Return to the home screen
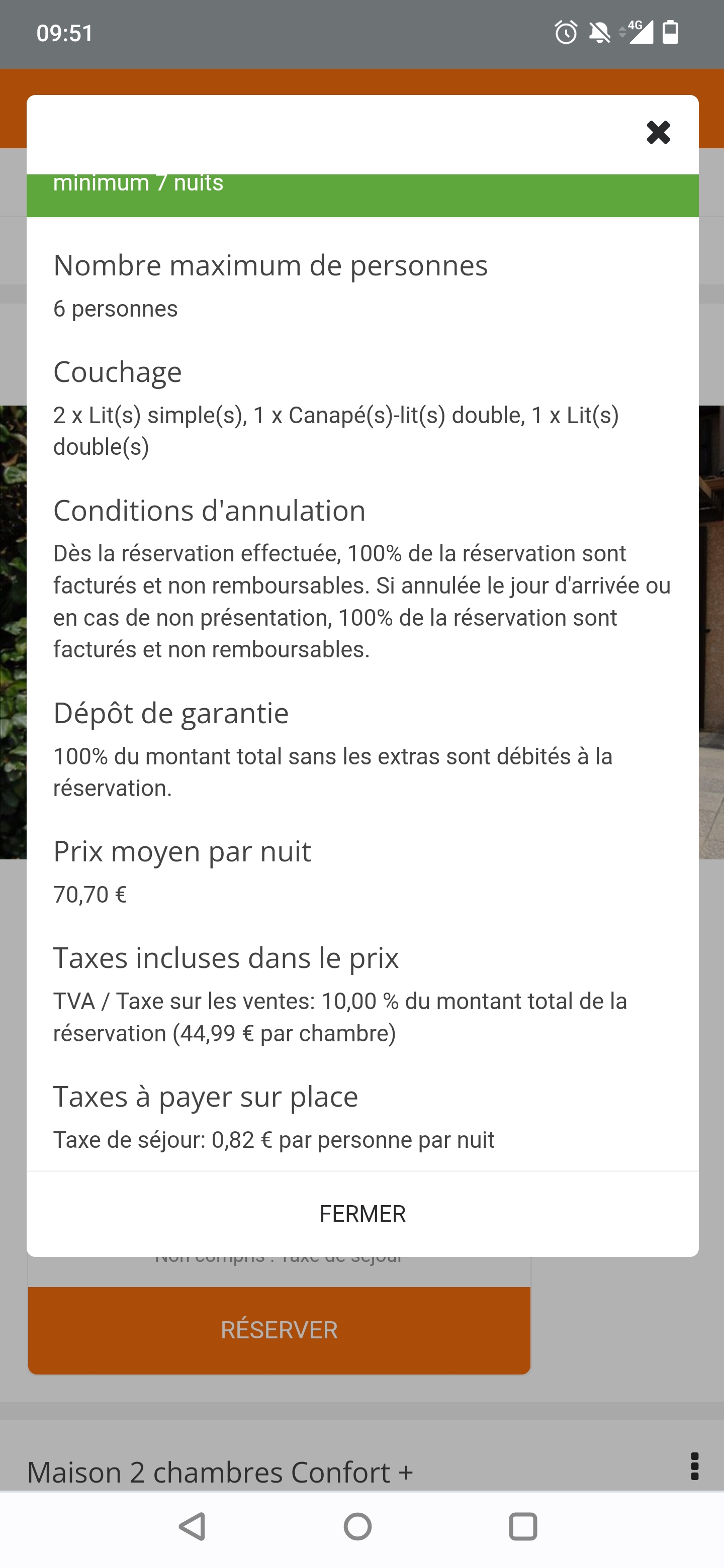 coord(357,1526)
